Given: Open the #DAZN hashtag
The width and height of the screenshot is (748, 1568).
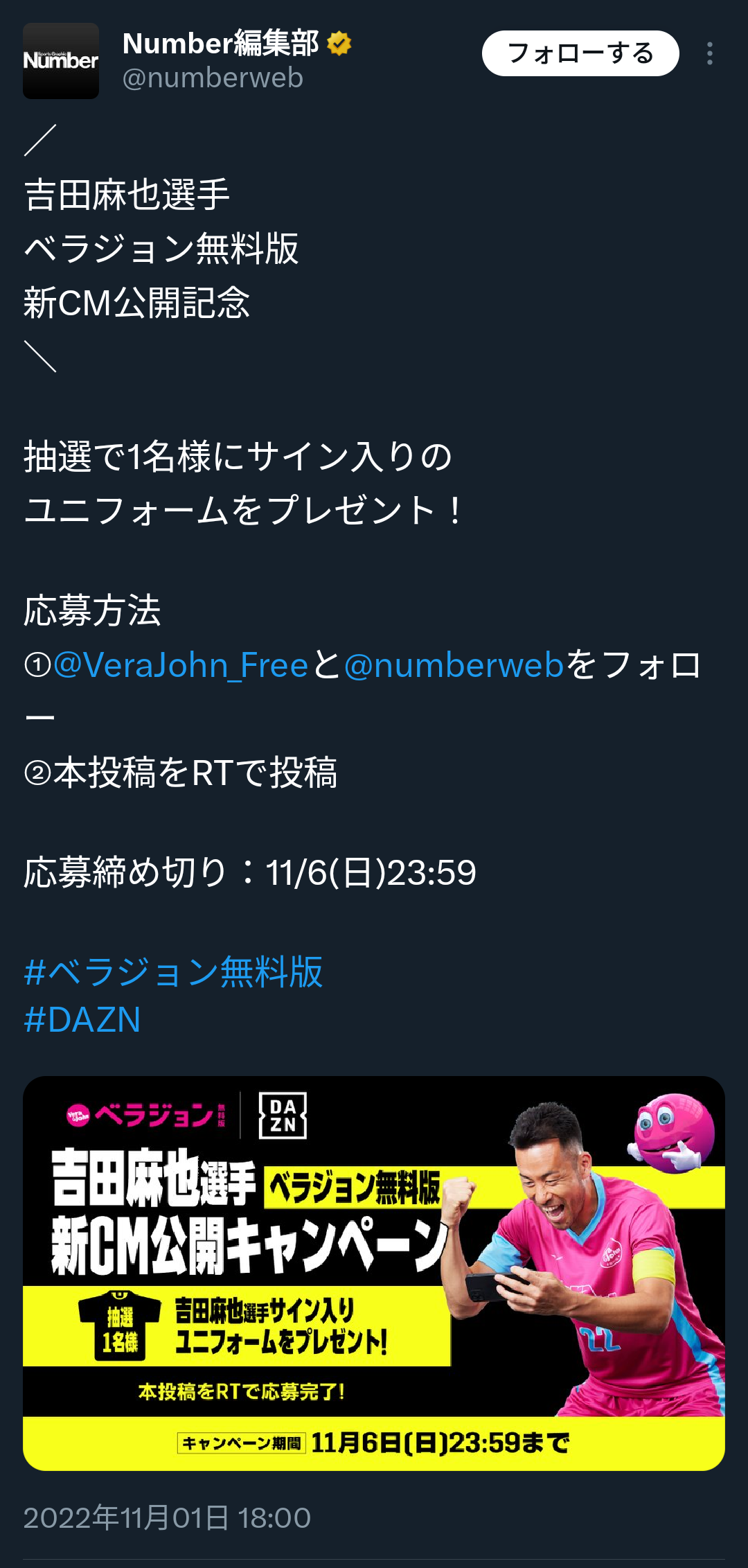Looking at the screenshot, I should click(82, 1020).
